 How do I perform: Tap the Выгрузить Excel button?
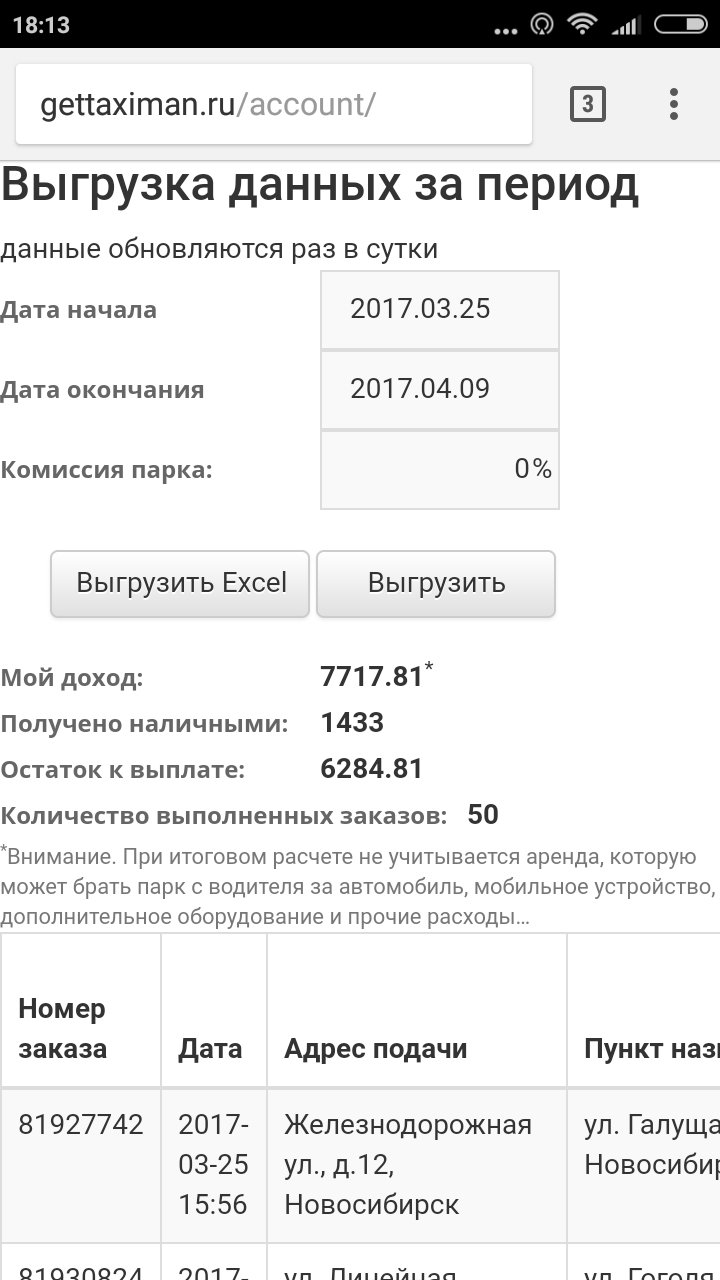181,583
